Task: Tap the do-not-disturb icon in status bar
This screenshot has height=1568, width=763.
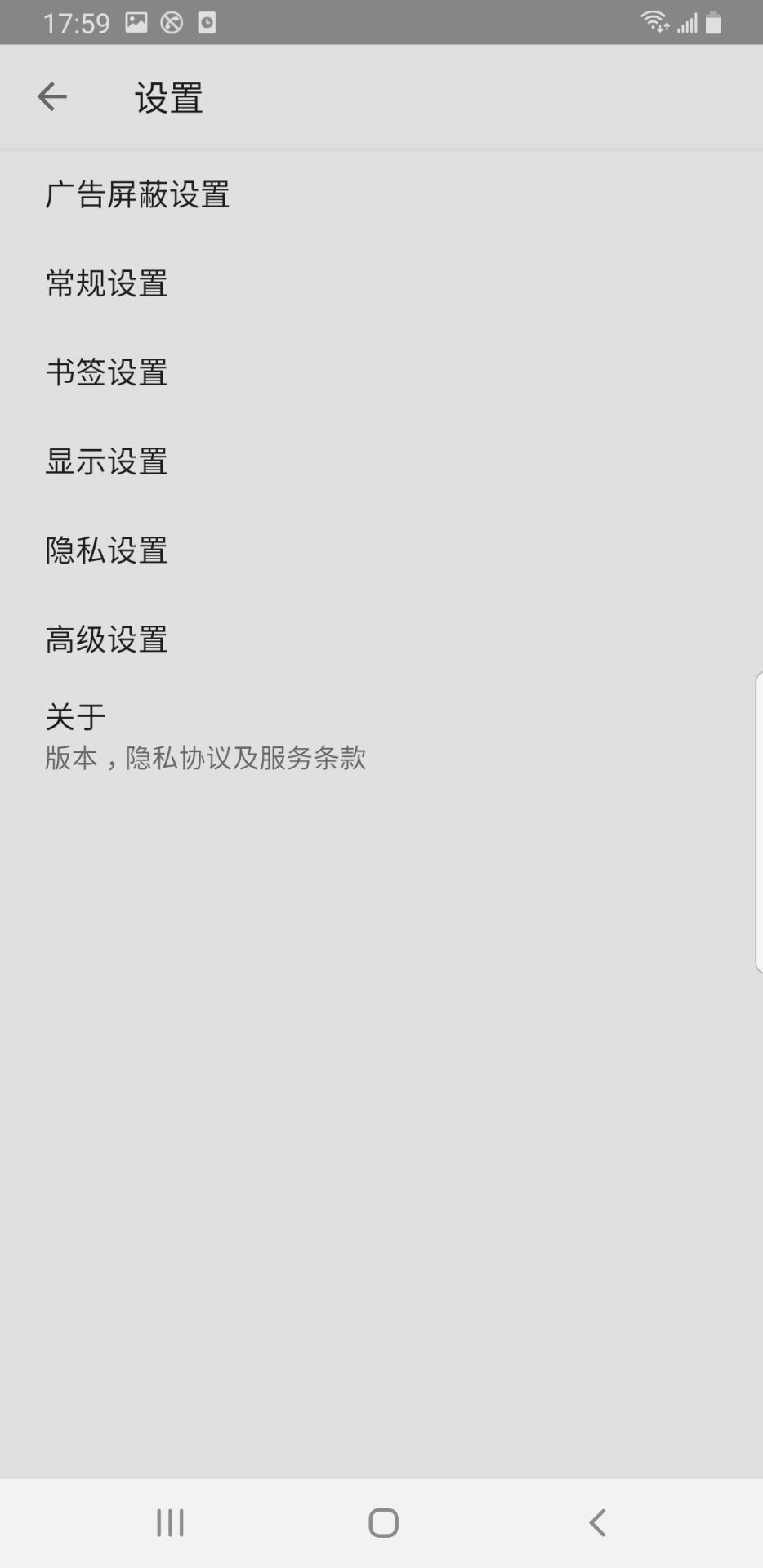Action: 172,21
